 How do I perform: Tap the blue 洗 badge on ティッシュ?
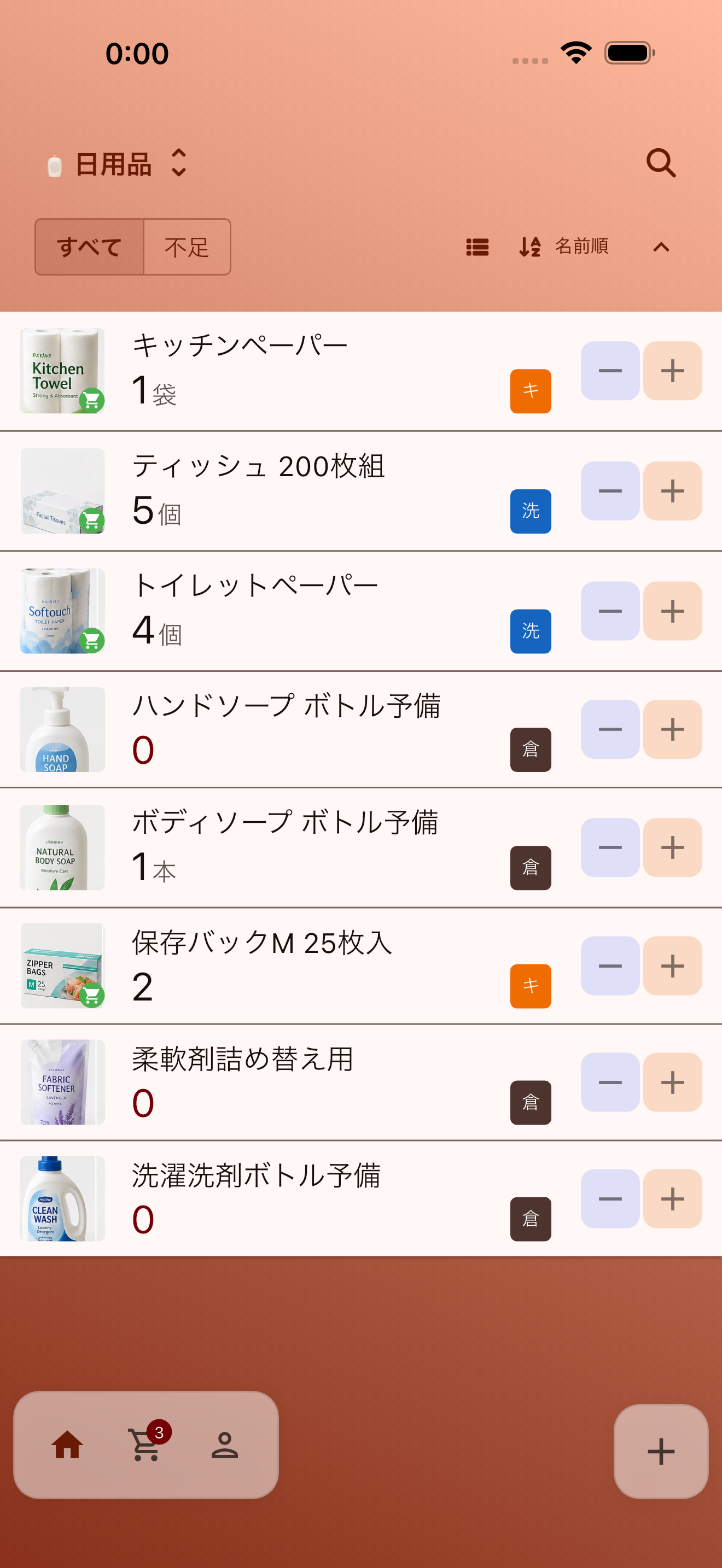pos(530,512)
